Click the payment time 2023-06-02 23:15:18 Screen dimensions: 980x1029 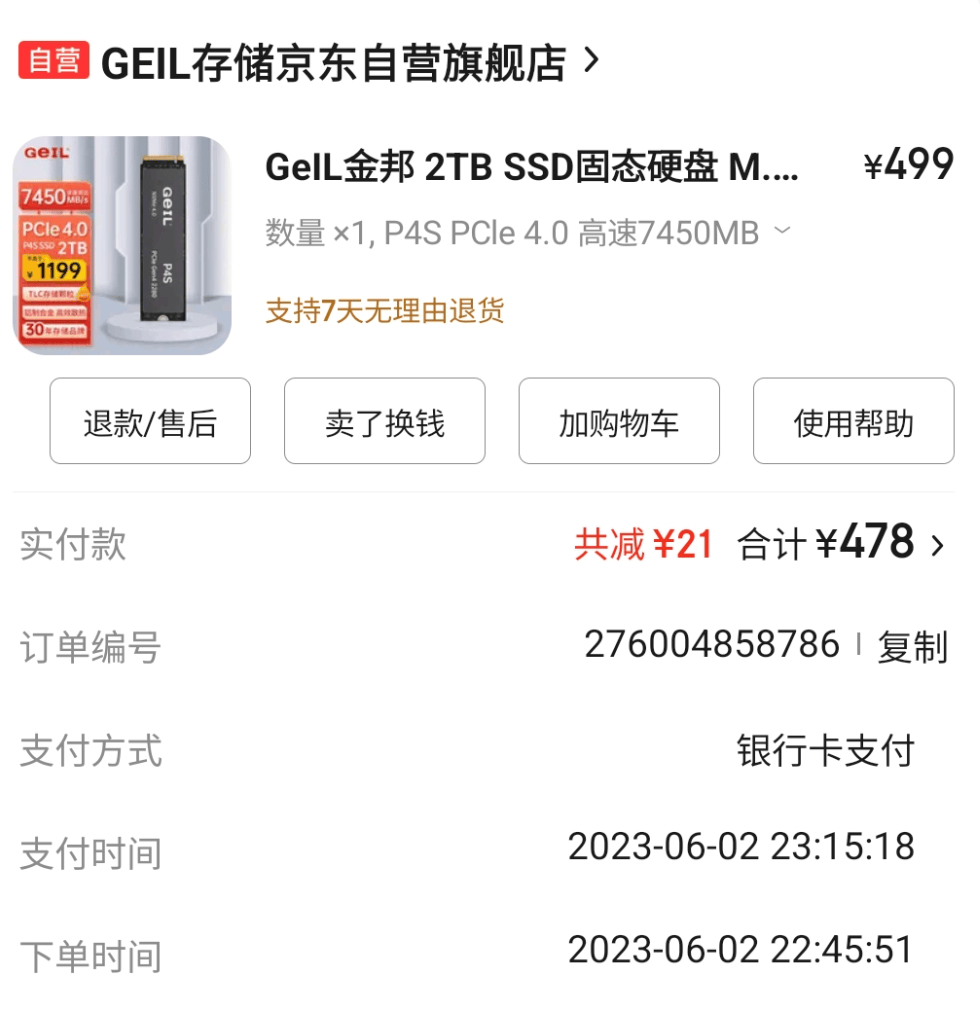(x=742, y=851)
